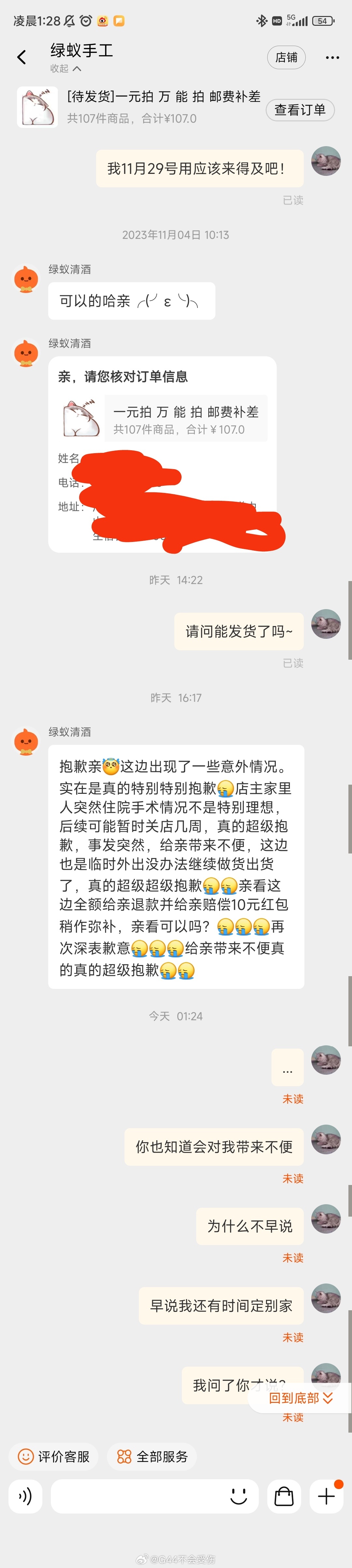Image resolution: width=352 pixels, height=1568 pixels.
Task: Jump to latest messages with 回到底部
Action: click(300, 1398)
